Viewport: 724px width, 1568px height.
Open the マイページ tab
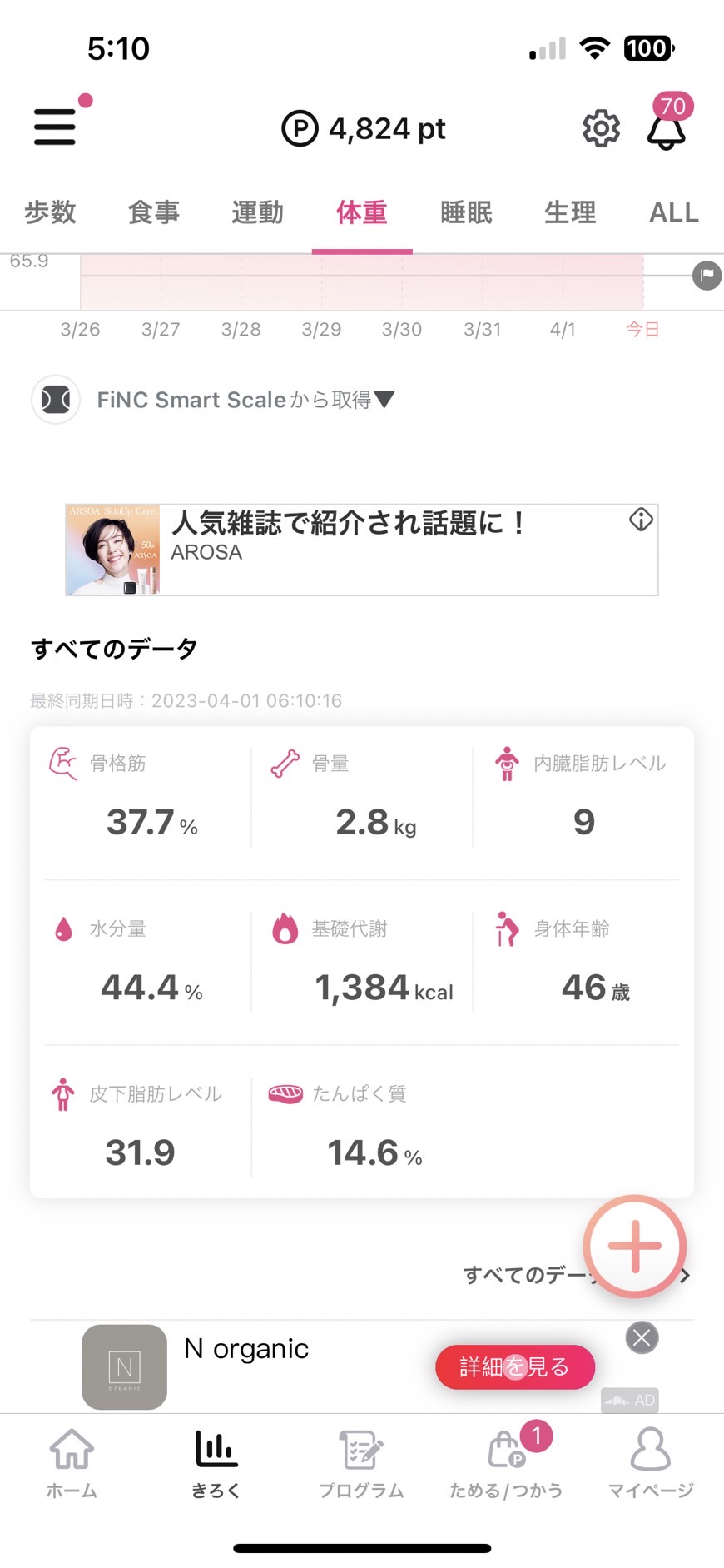pos(651,1463)
